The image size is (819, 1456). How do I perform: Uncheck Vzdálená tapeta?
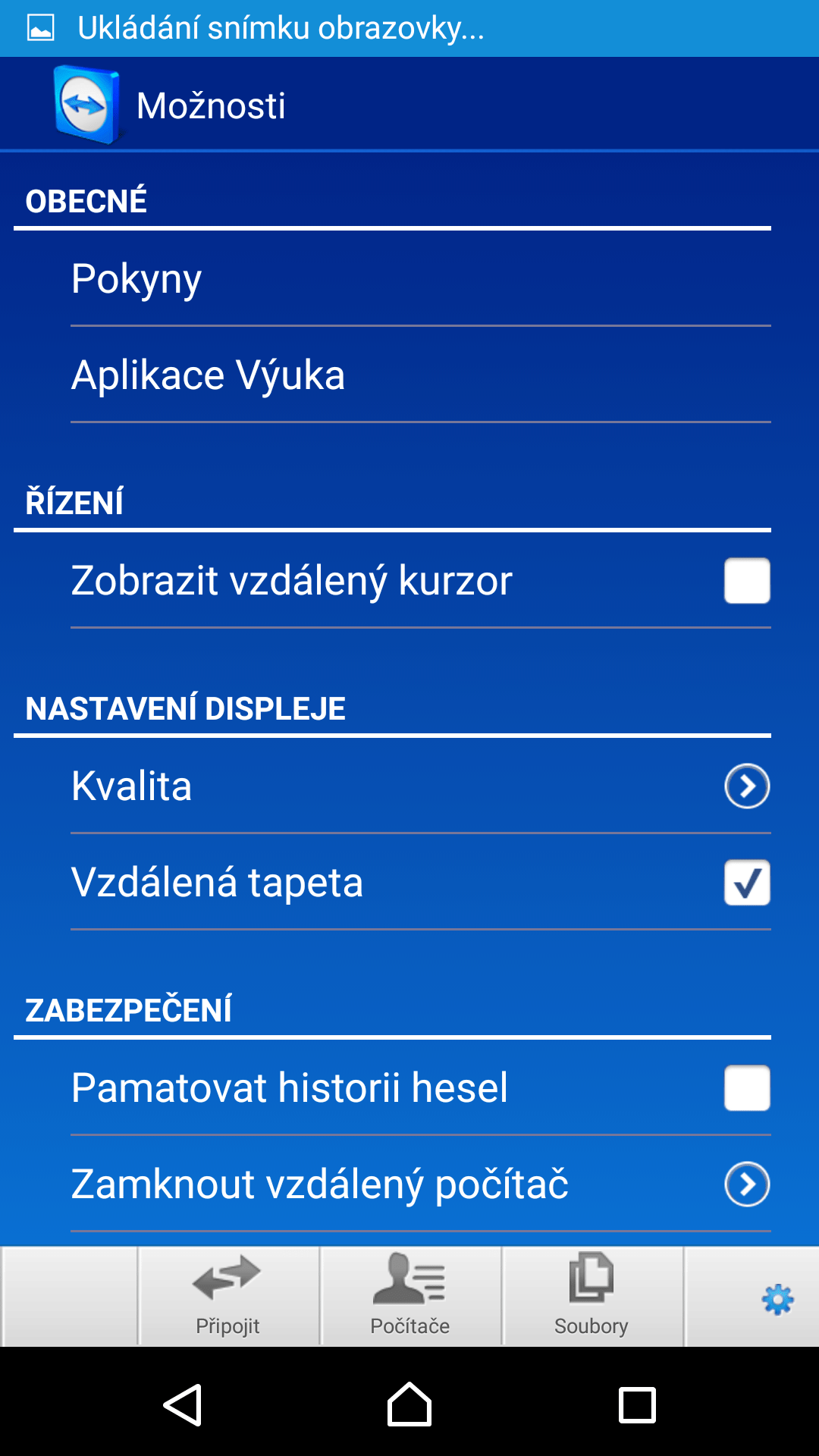click(747, 883)
